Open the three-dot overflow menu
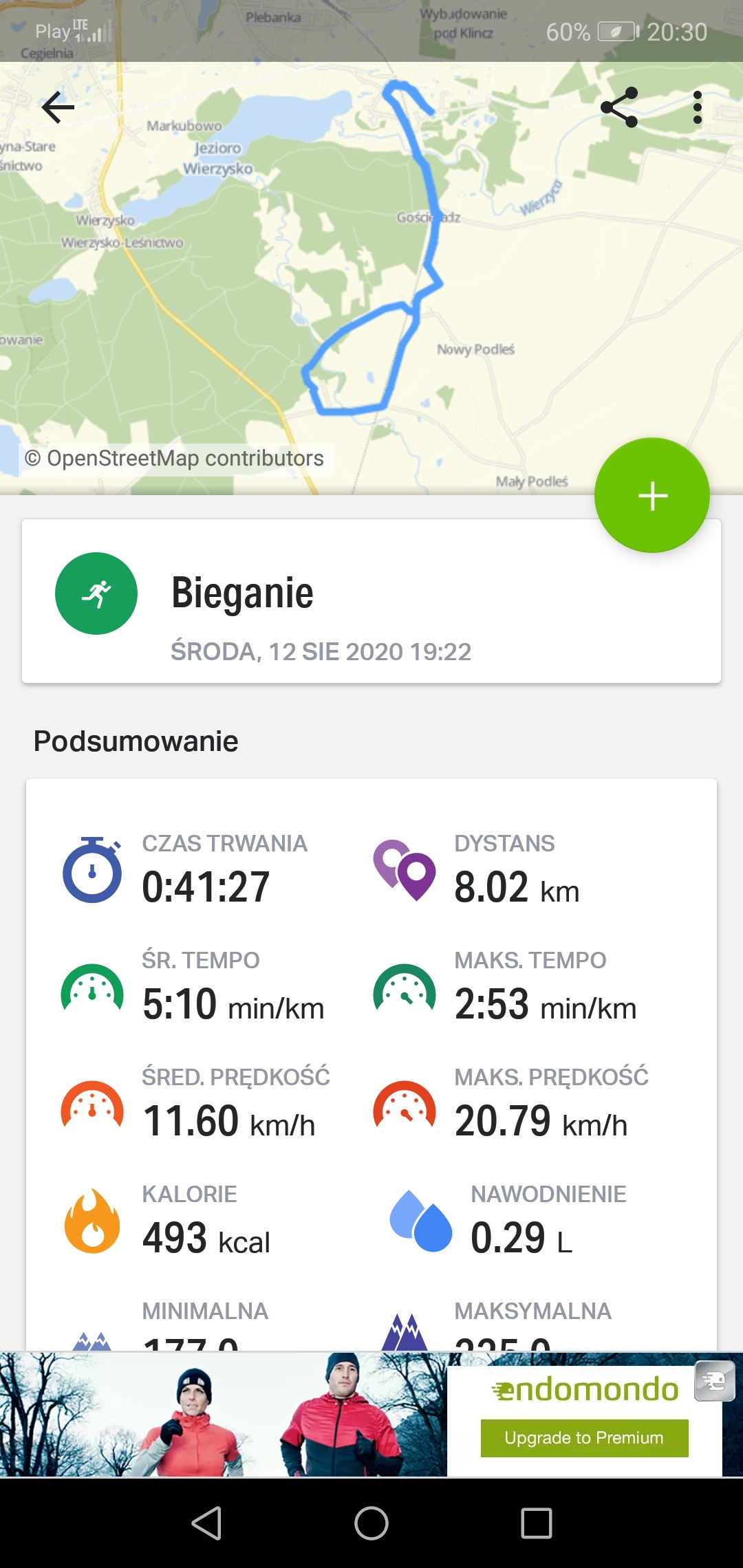This screenshot has height=1568, width=743. 698,107
